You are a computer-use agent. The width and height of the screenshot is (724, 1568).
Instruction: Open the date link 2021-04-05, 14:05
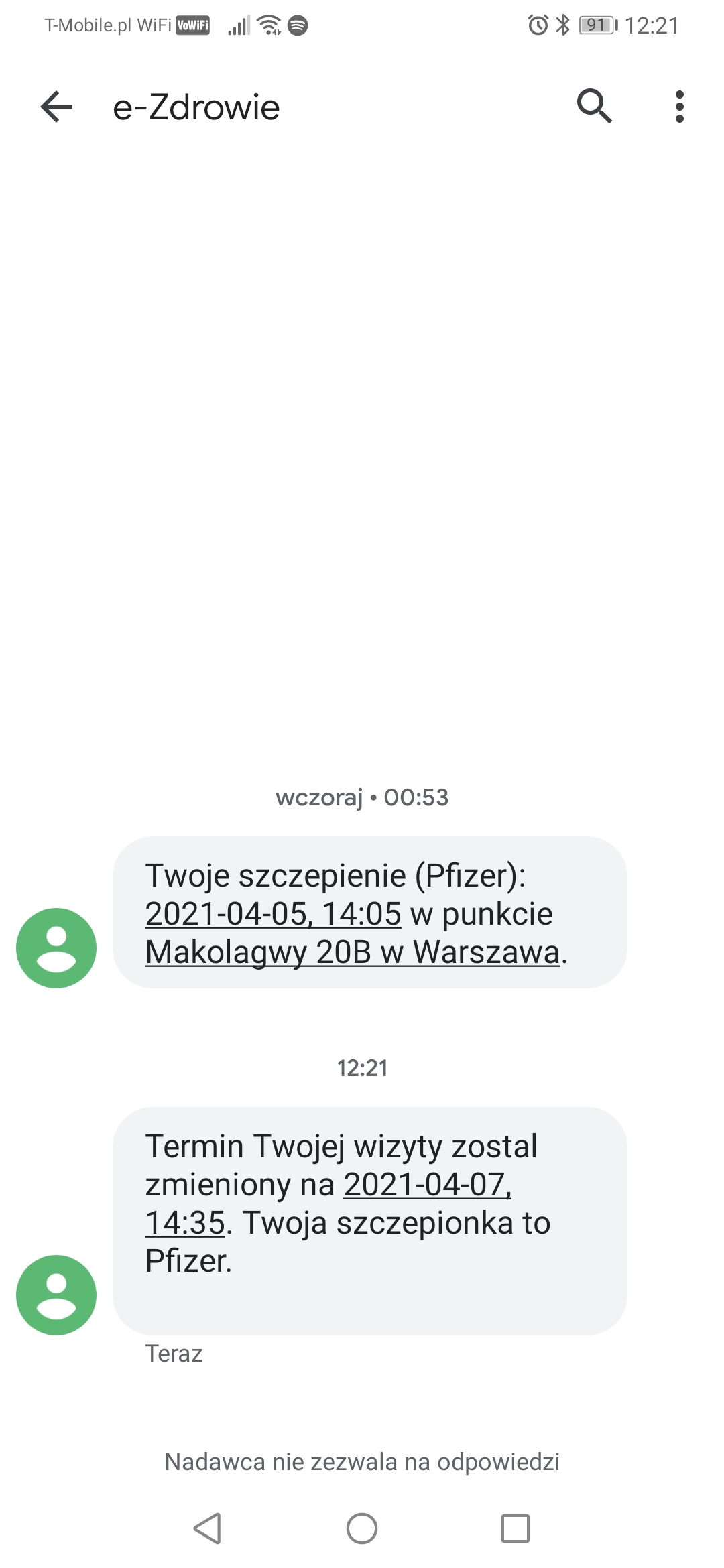[x=273, y=914]
